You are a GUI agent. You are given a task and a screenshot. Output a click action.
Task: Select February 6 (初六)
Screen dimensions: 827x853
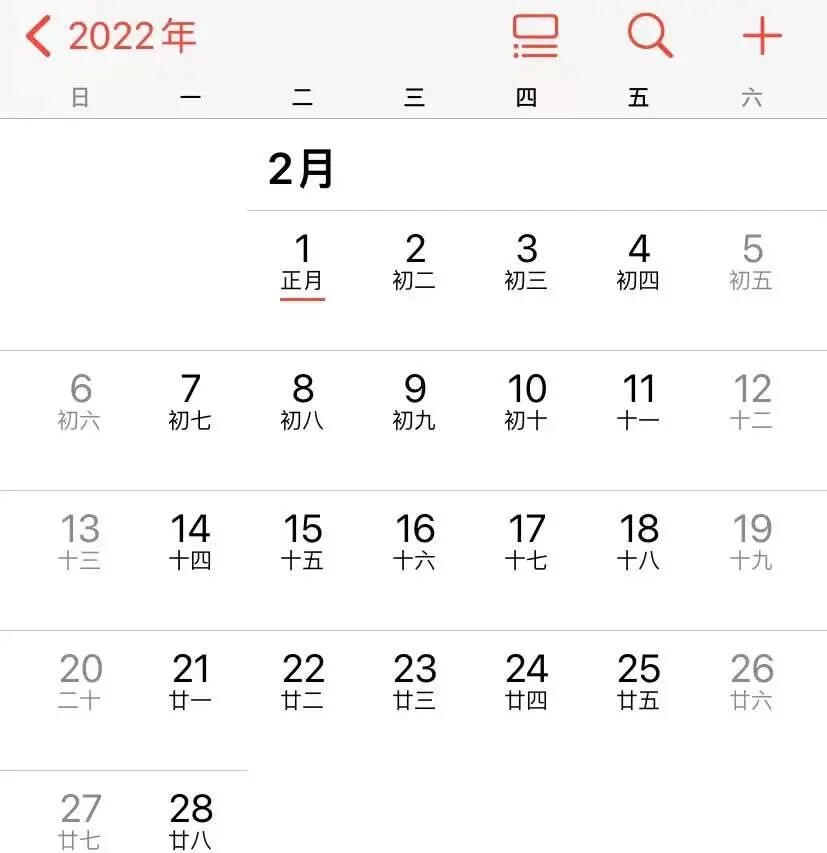80,401
